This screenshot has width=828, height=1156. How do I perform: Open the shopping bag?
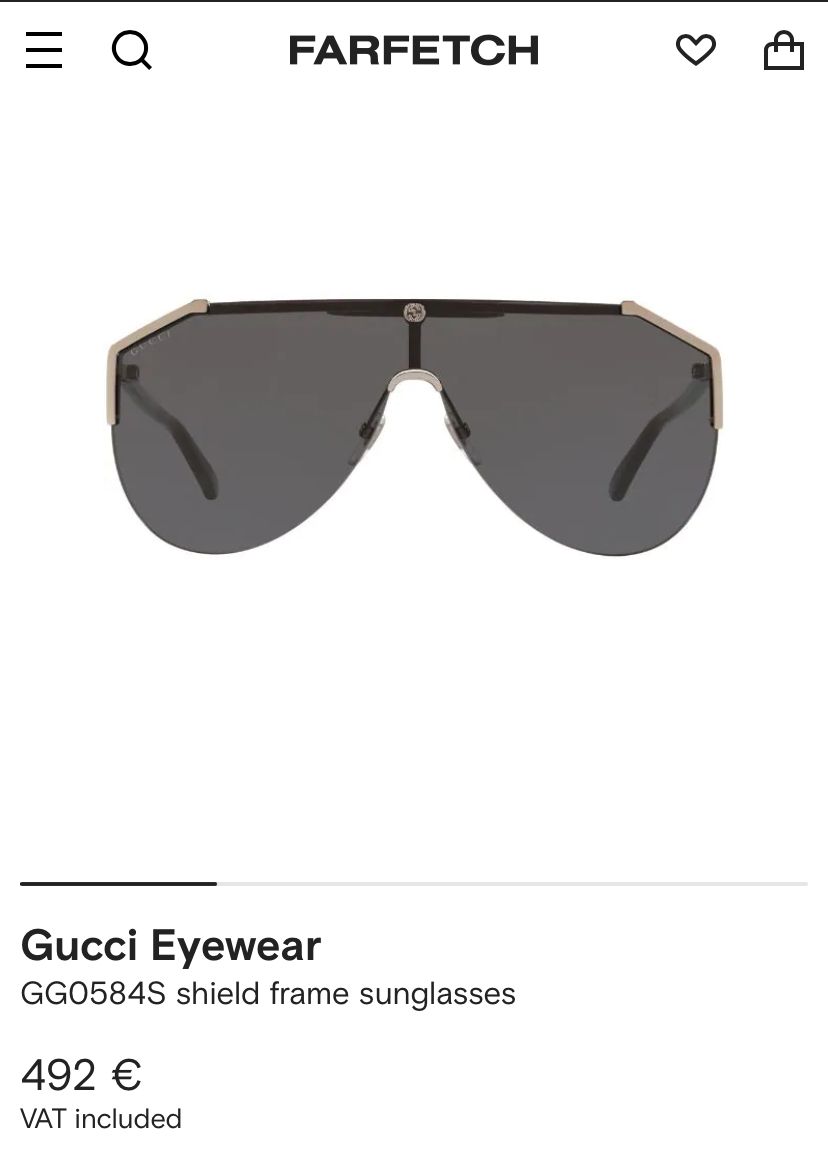[783, 50]
